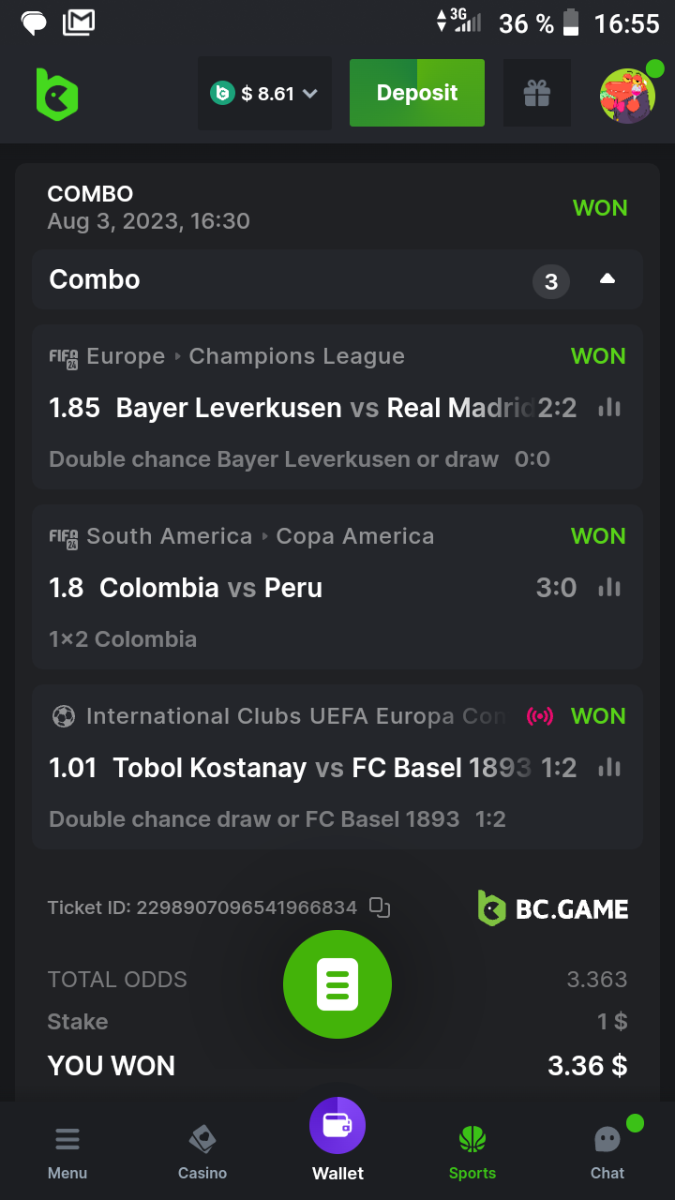675x1200 pixels.
Task: Open the floating bet slip button
Action: (337, 984)
